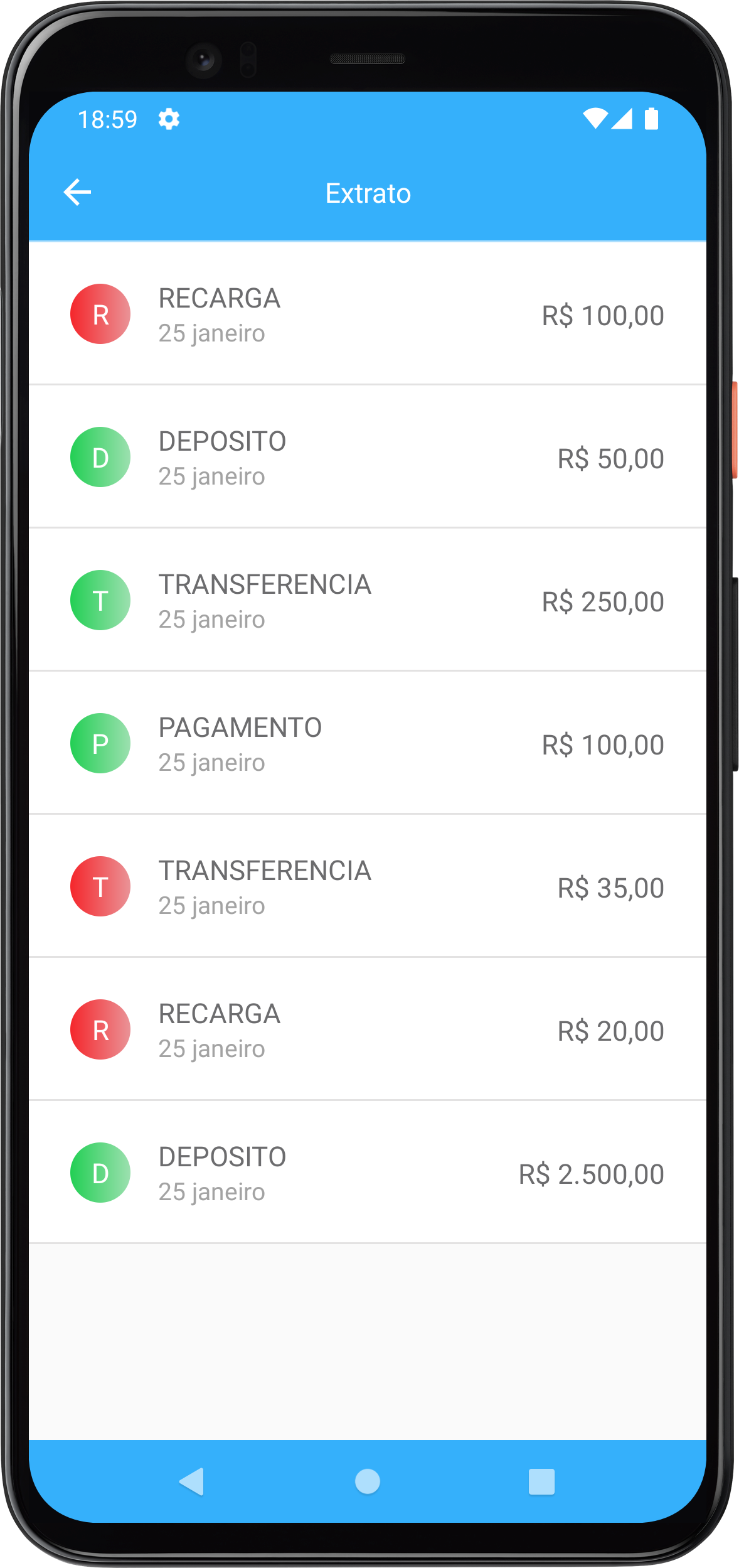Image resolution: width=739 pixels, height=1568 pixels.
Task: Tap the red R icon next to RECARGA R$ 20,00
Action: pos(100,1029)
